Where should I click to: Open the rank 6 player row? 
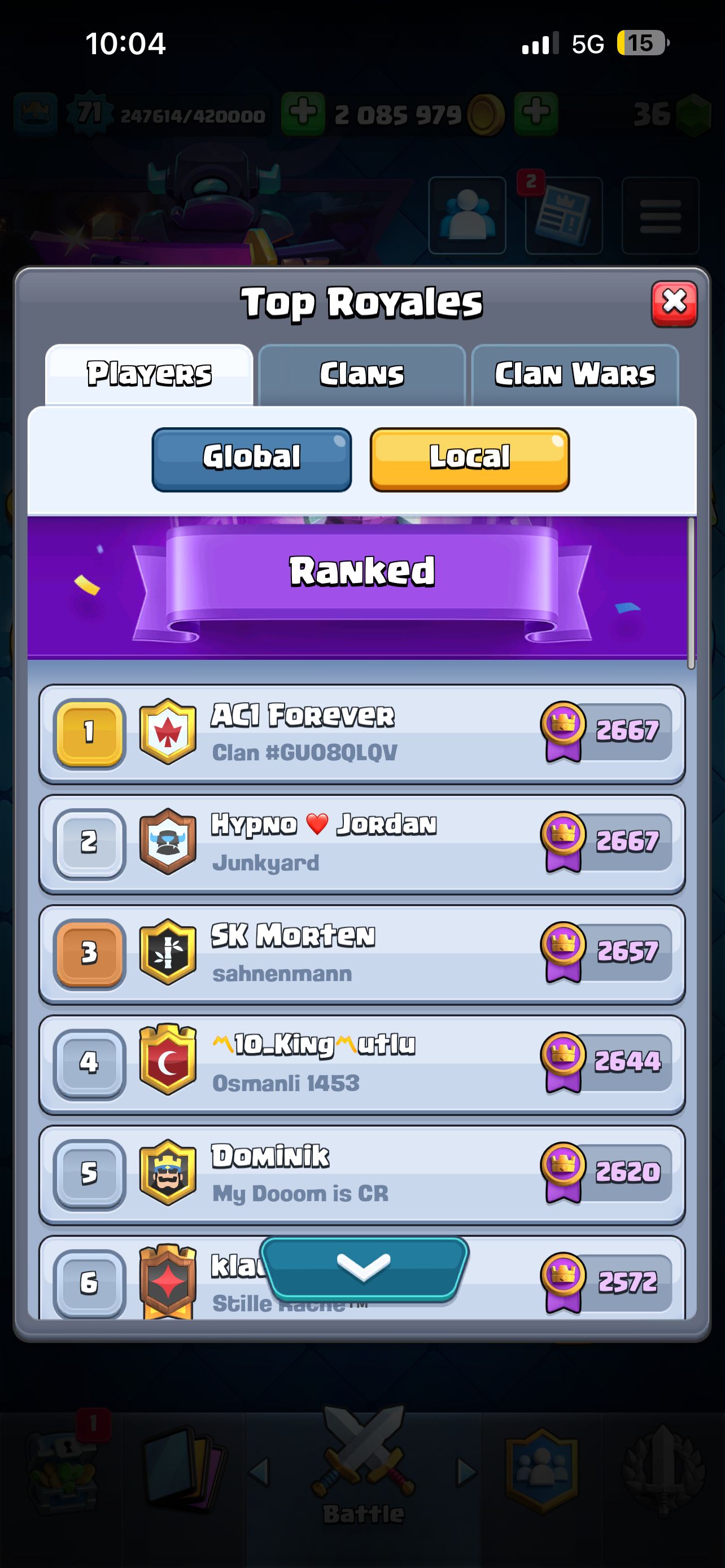pyautogui.click(x=499, y=1284)
